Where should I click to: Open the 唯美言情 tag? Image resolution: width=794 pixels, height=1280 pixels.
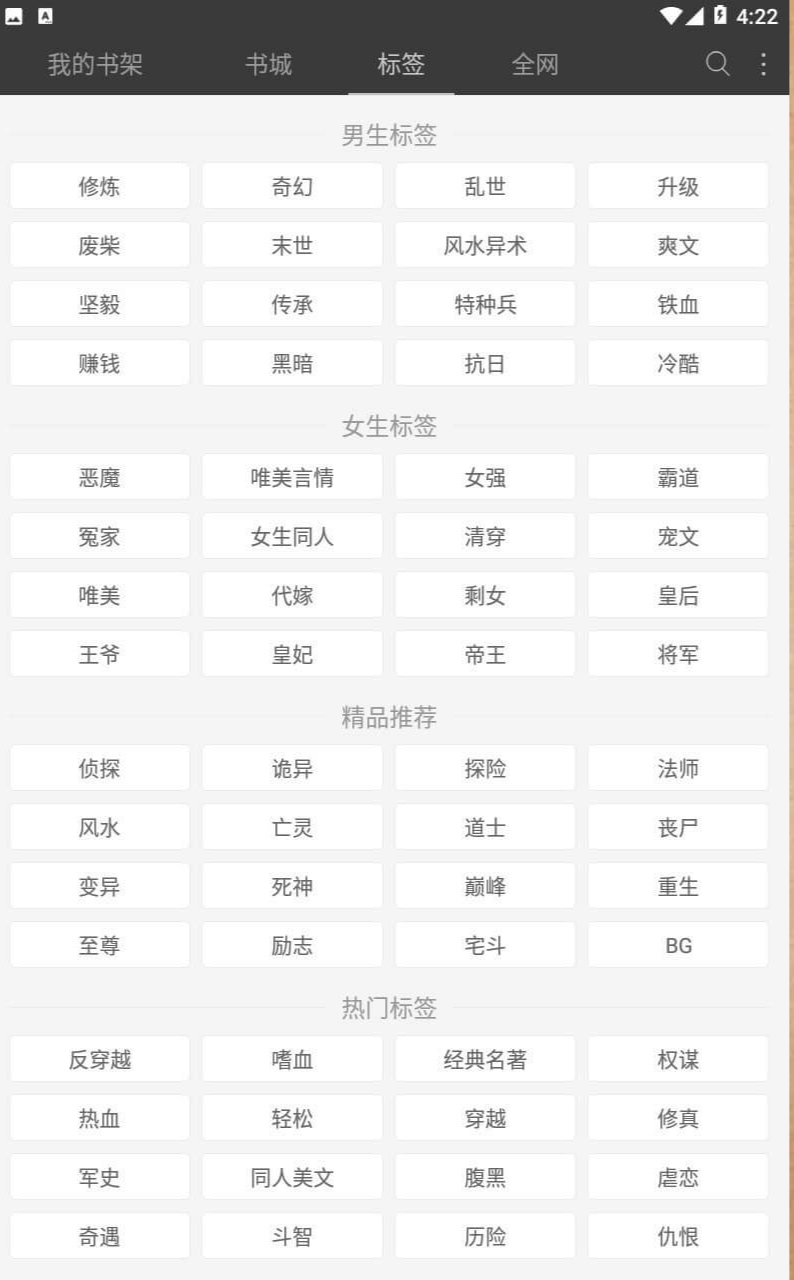292,477
